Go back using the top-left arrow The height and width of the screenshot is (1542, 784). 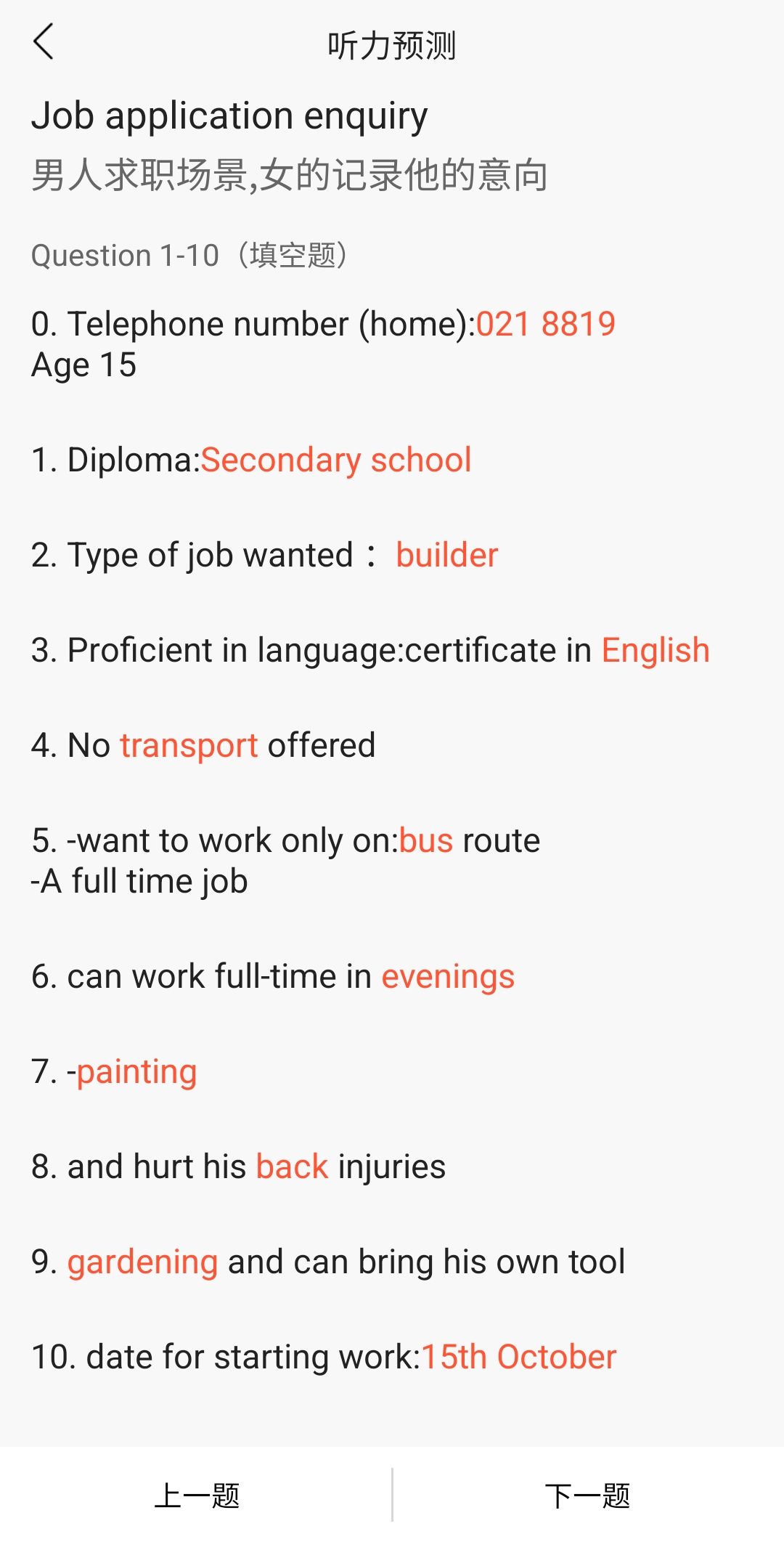tap(44, 42)
